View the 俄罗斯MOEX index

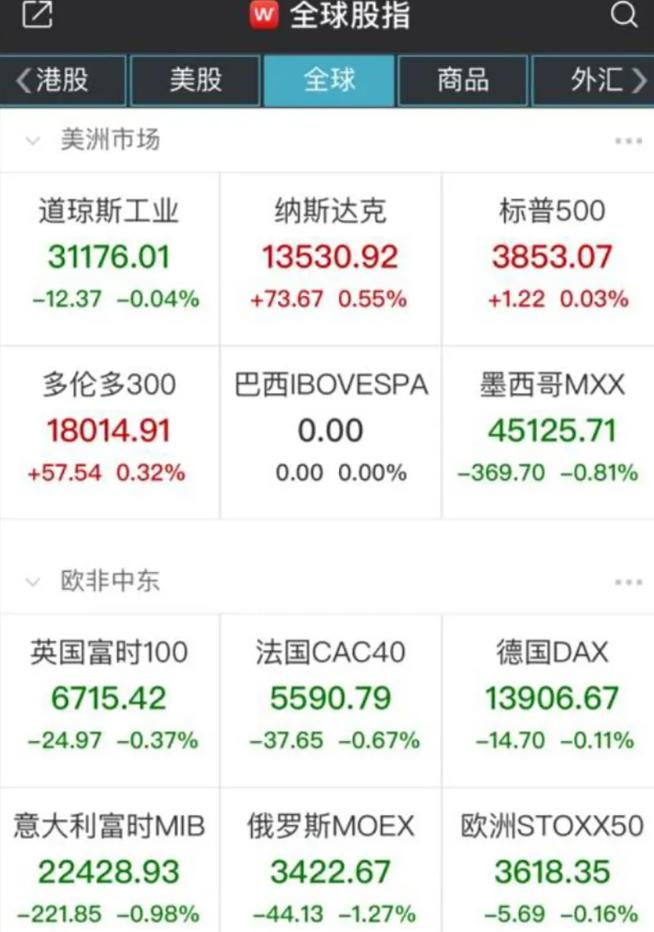[x=330, y=869]
